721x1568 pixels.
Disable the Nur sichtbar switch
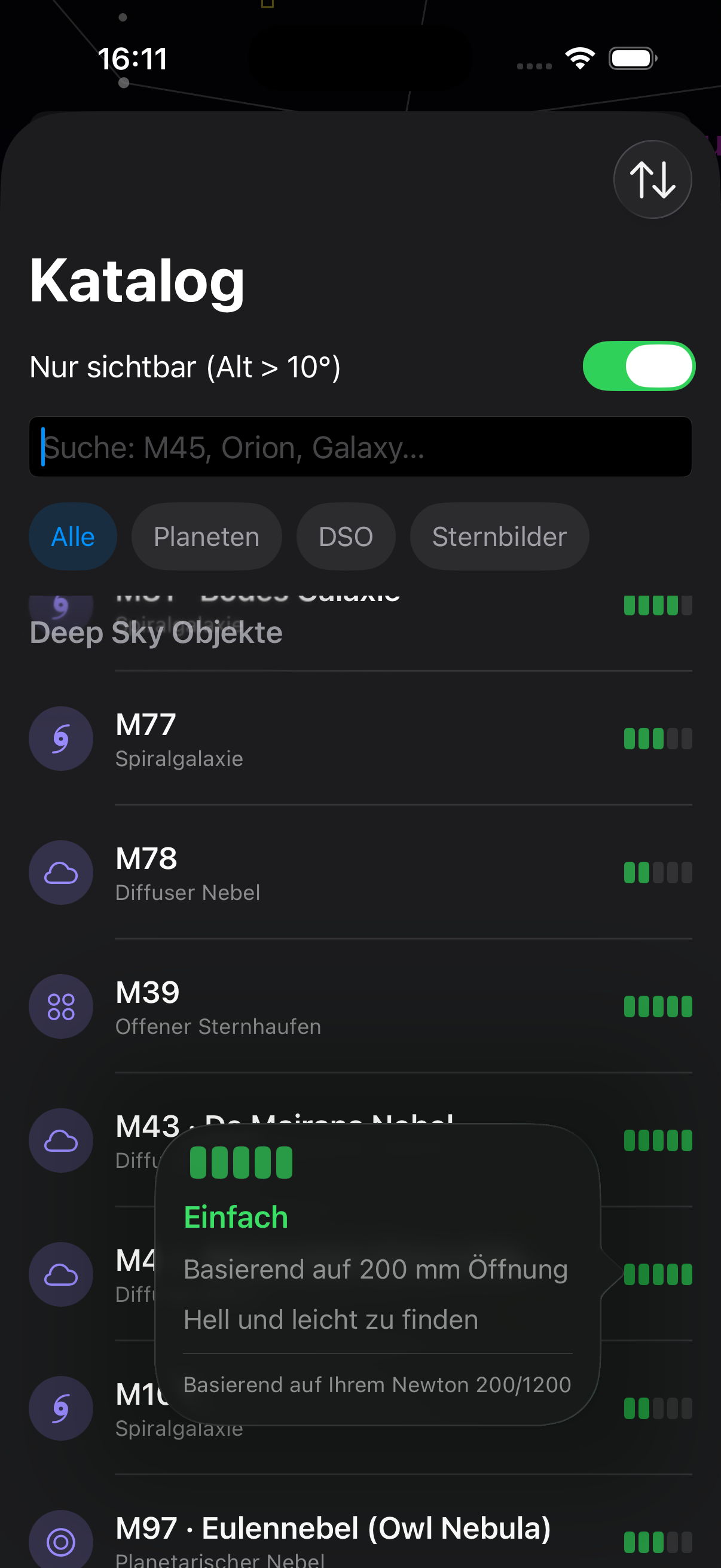(638, 366)
